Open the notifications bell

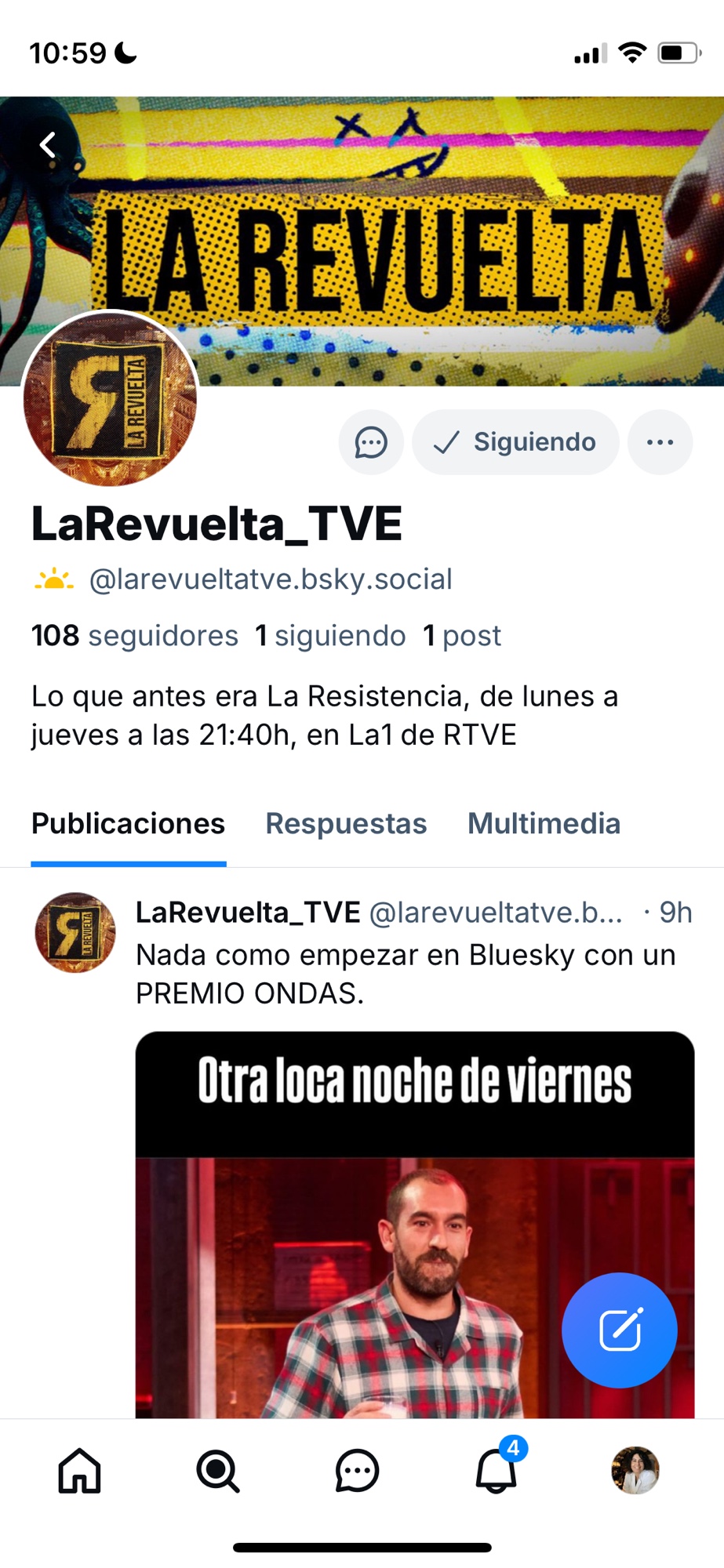pyautogui.click(x=497, y=1471)
